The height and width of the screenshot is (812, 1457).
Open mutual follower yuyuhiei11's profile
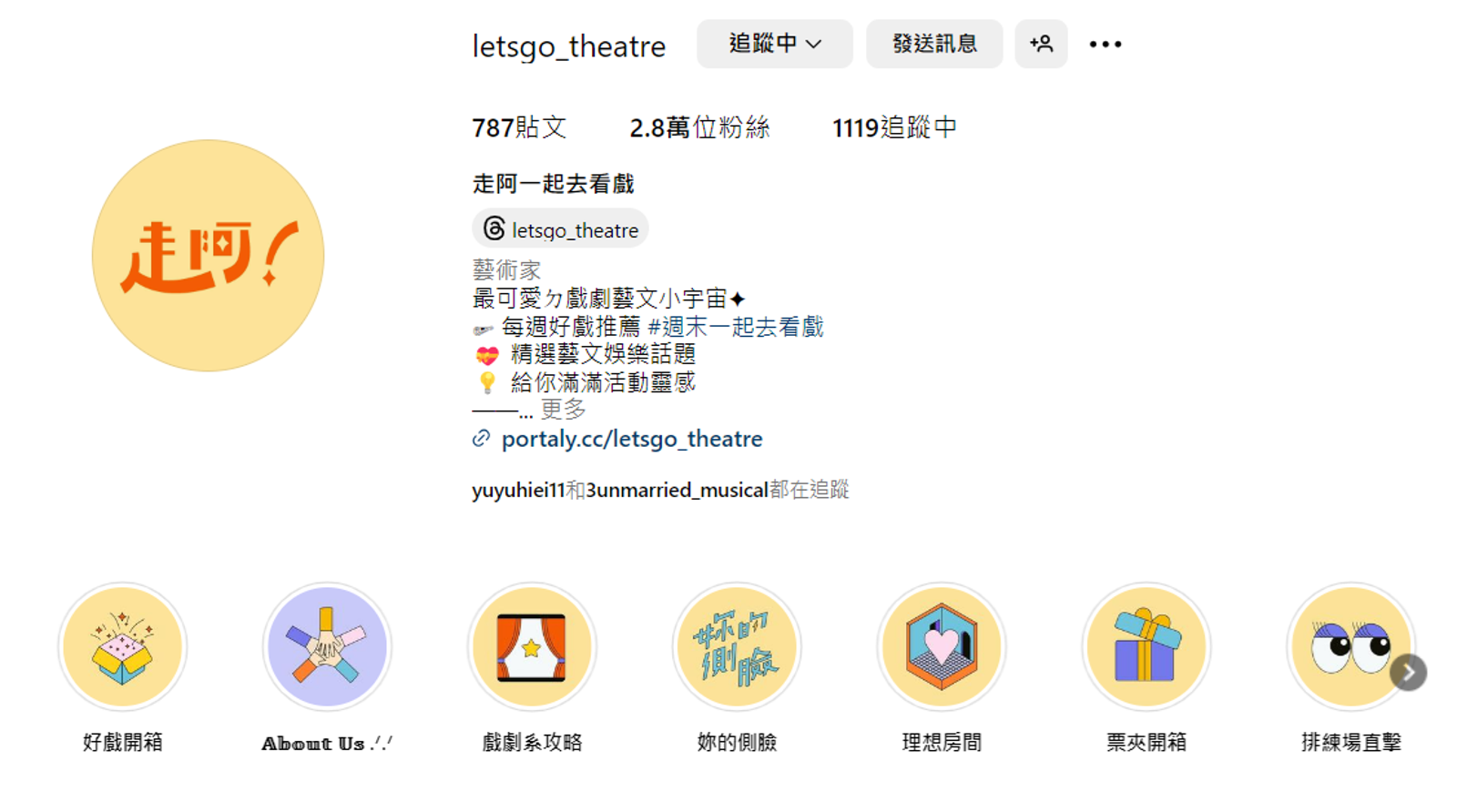pyautogui.click(x=517, y=491)
